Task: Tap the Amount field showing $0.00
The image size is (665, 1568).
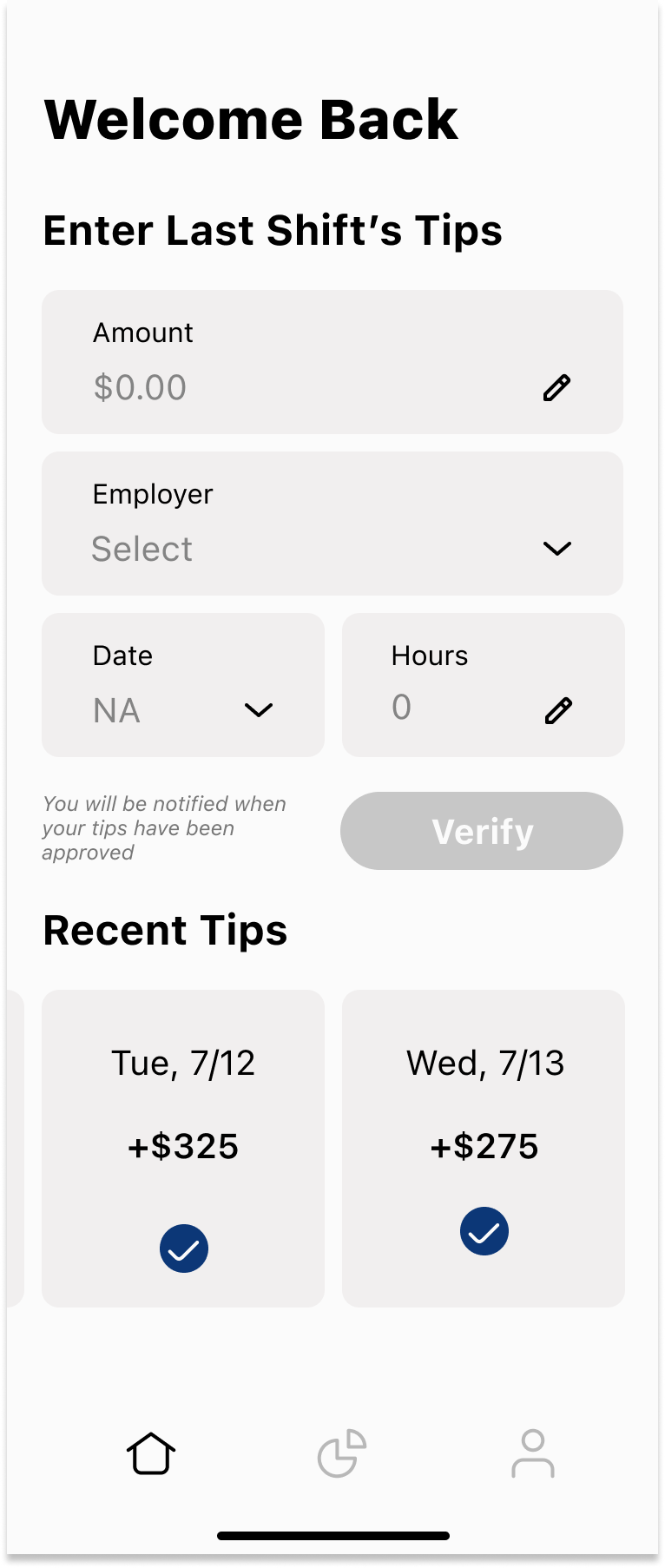Action: [332, 362]
